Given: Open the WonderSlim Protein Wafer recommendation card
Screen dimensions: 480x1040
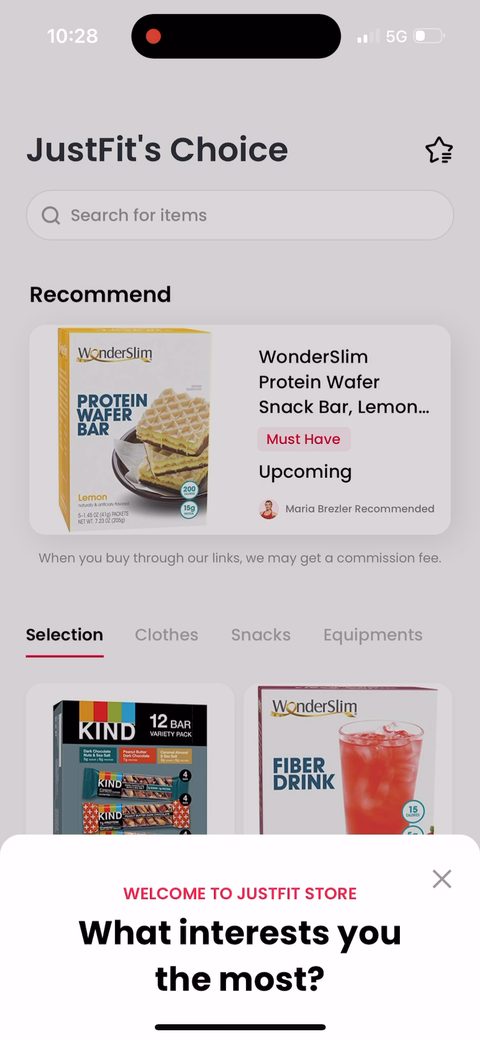Looking at the screenshot, I should point(240,430).
